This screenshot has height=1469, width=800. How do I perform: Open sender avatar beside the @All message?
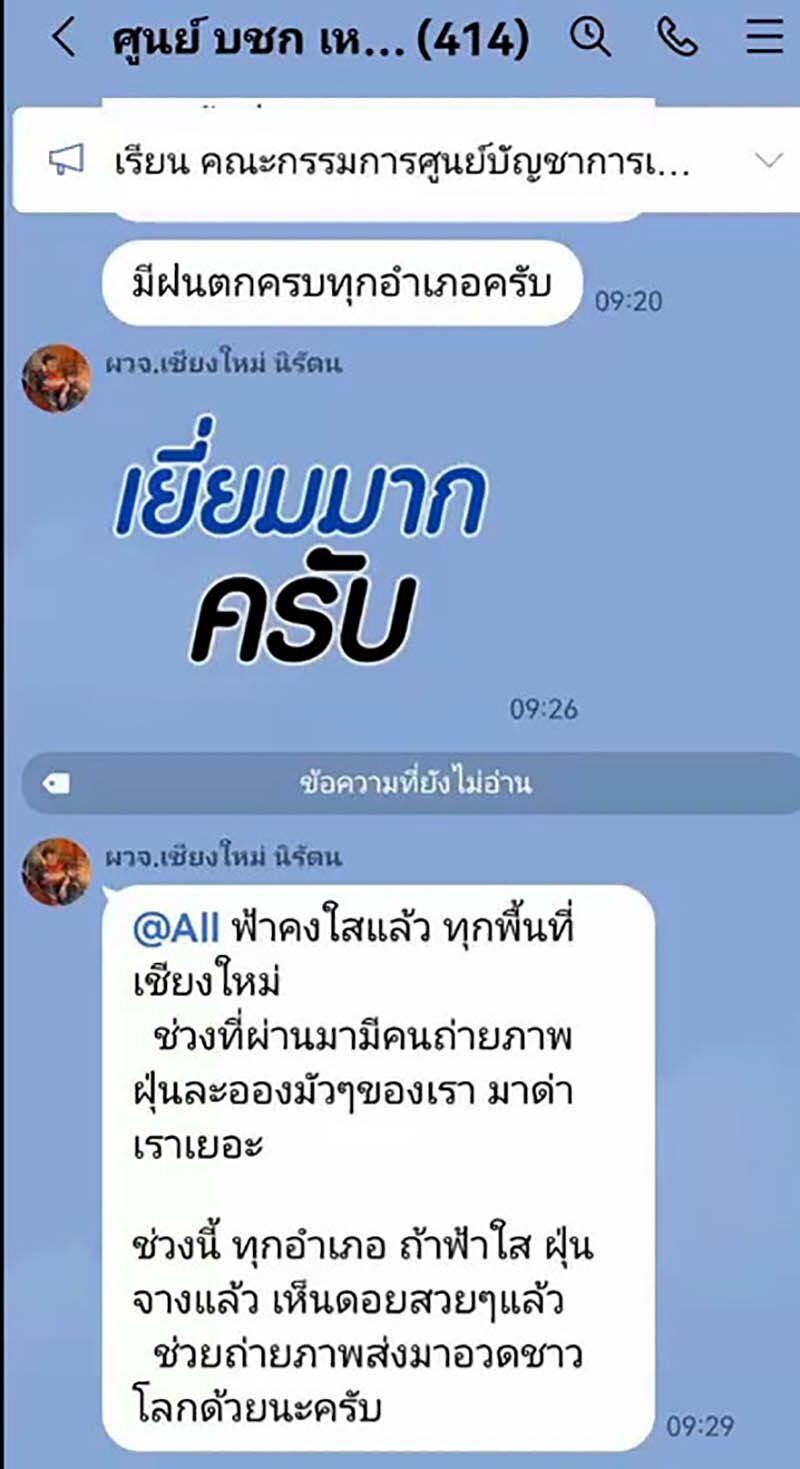(x=57, y=871)
